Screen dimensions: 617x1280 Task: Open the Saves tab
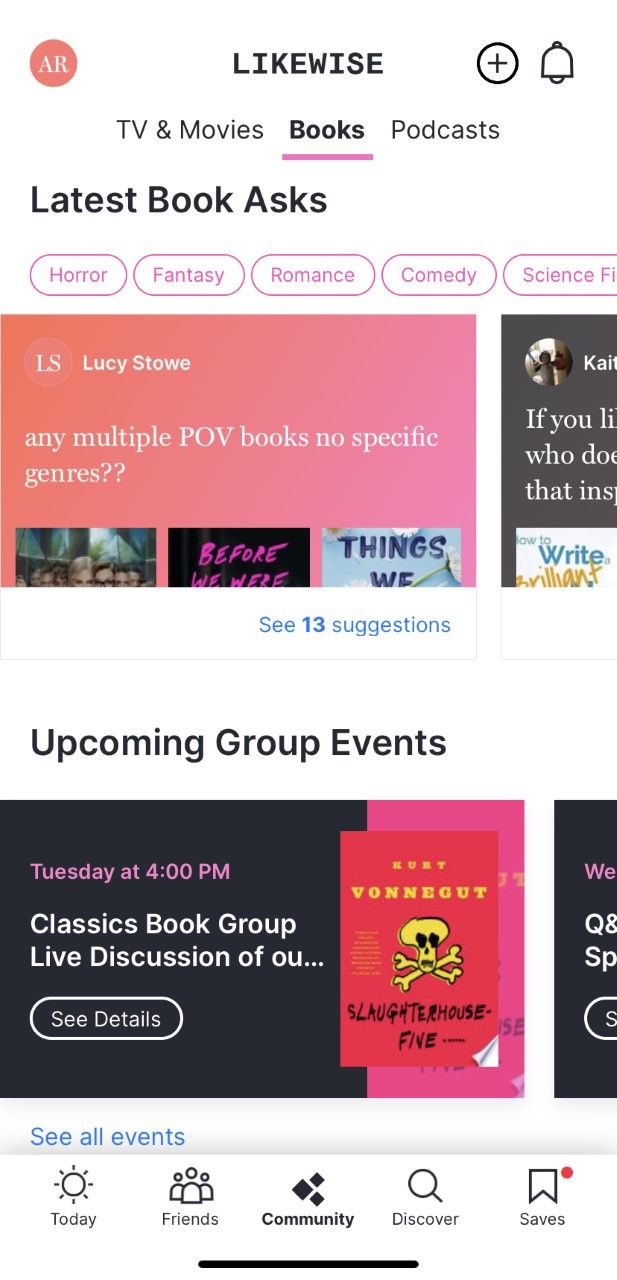pos(542,1198)
